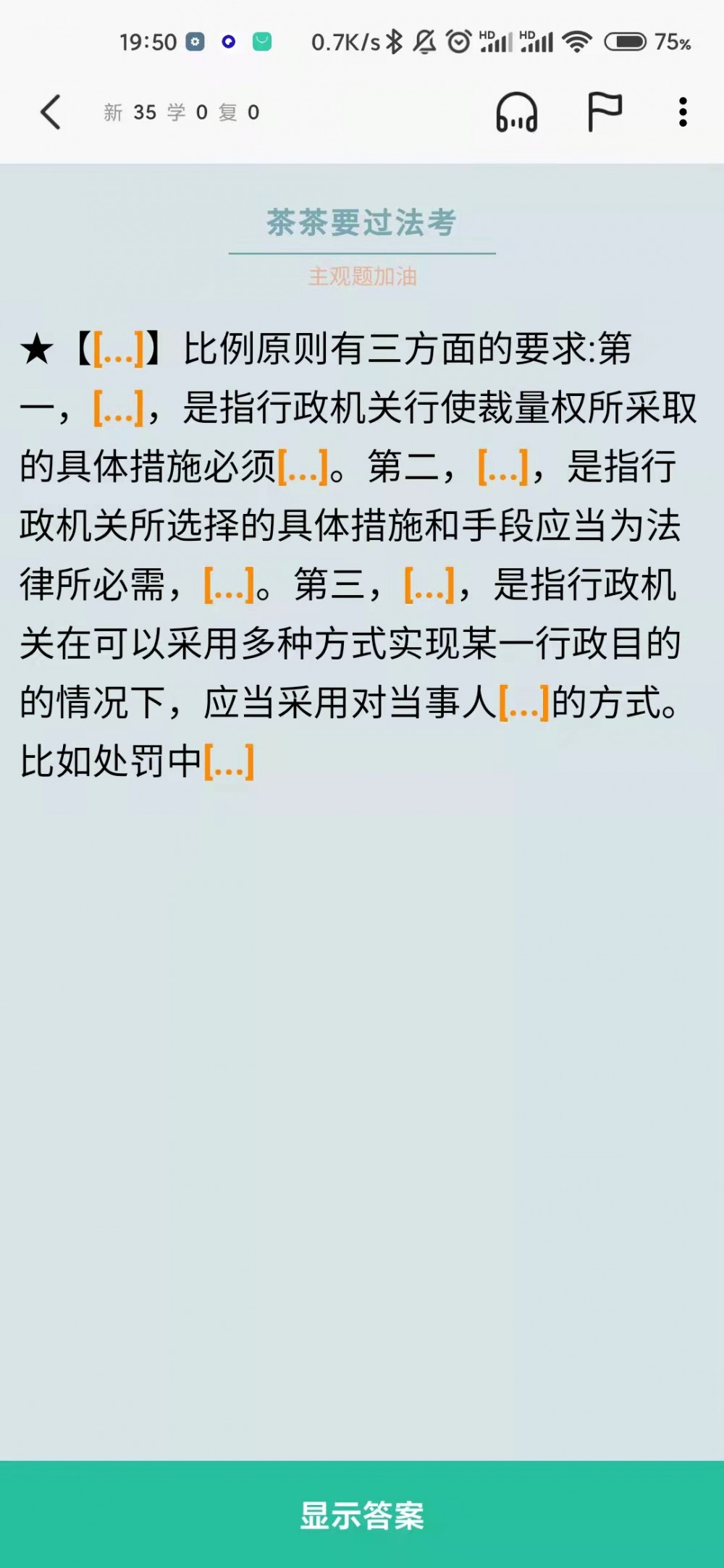Tap the 显示答案 button
The height and width of the screenshot is (1568, 724).
[362, 1514]
